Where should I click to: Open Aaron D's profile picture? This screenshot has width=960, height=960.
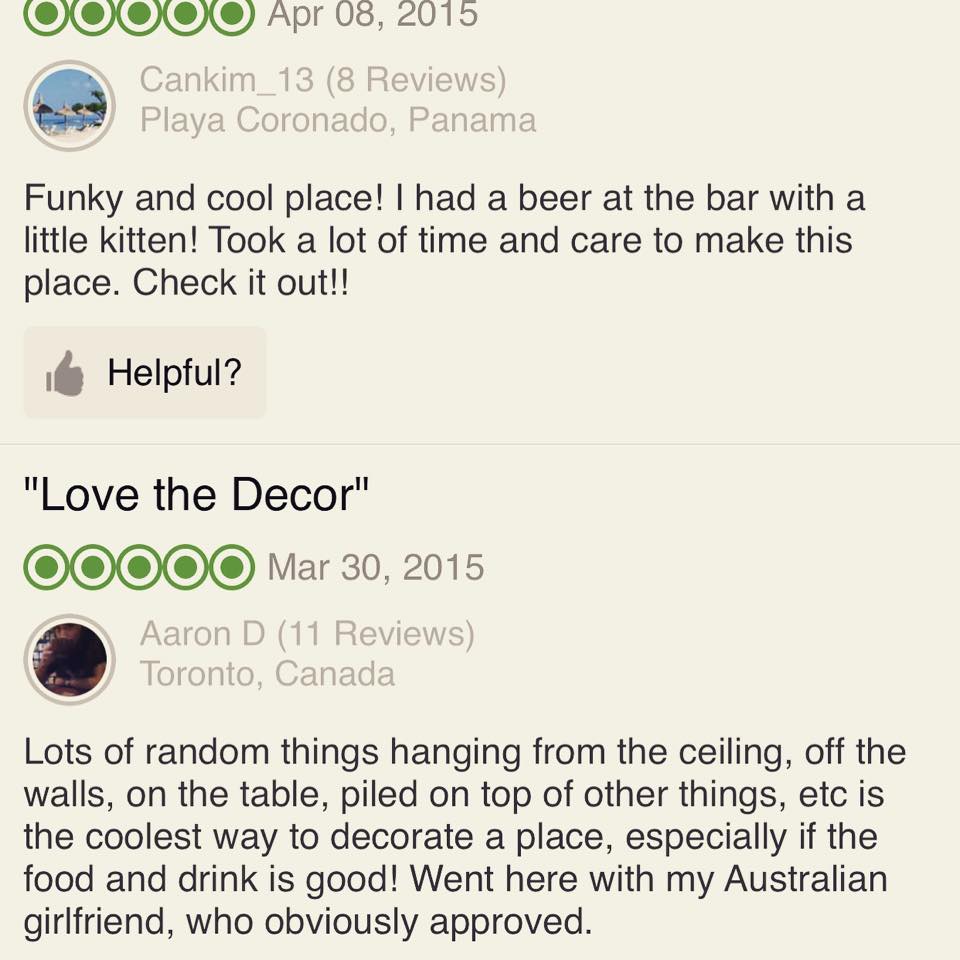pyautogui.click(x=69, y=659)
